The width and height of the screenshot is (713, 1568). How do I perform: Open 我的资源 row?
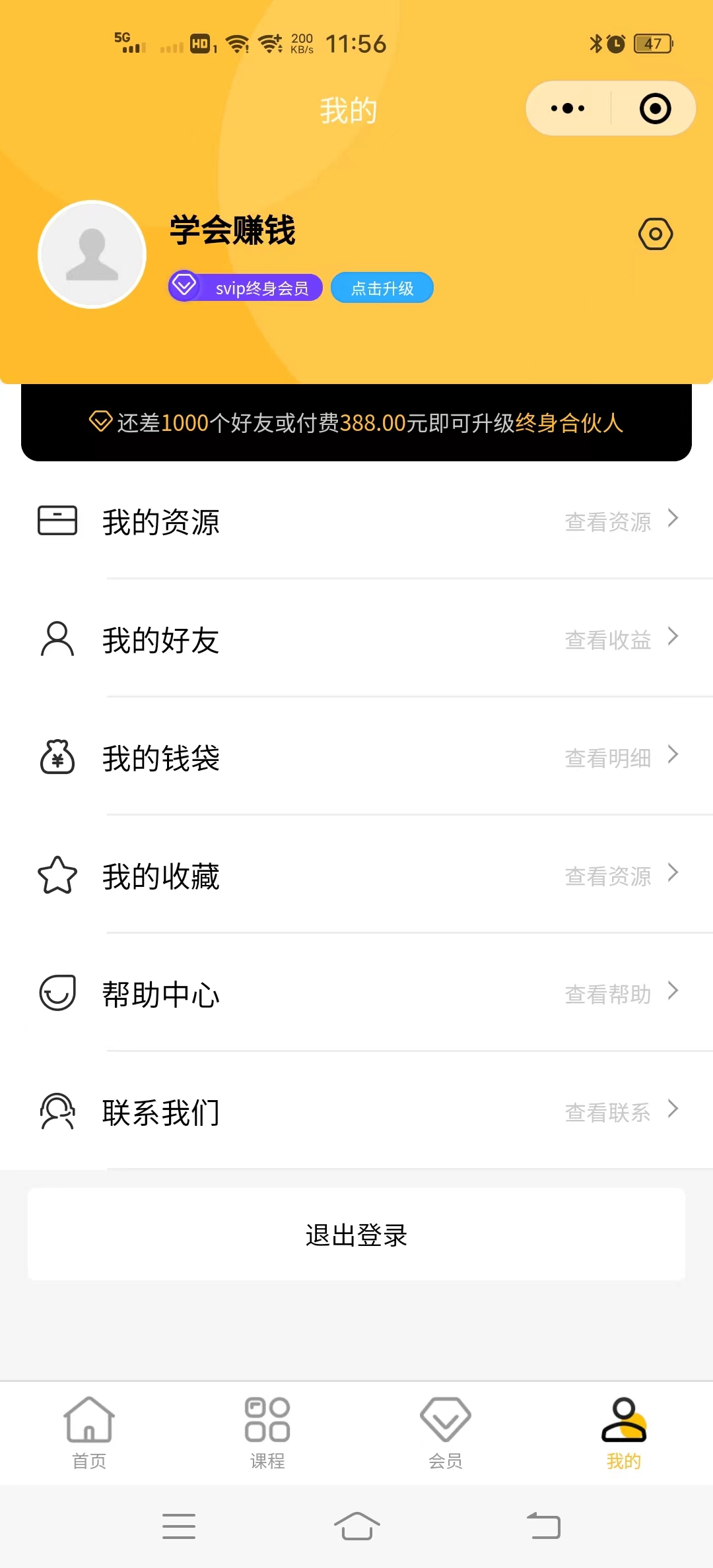[356, 521]
